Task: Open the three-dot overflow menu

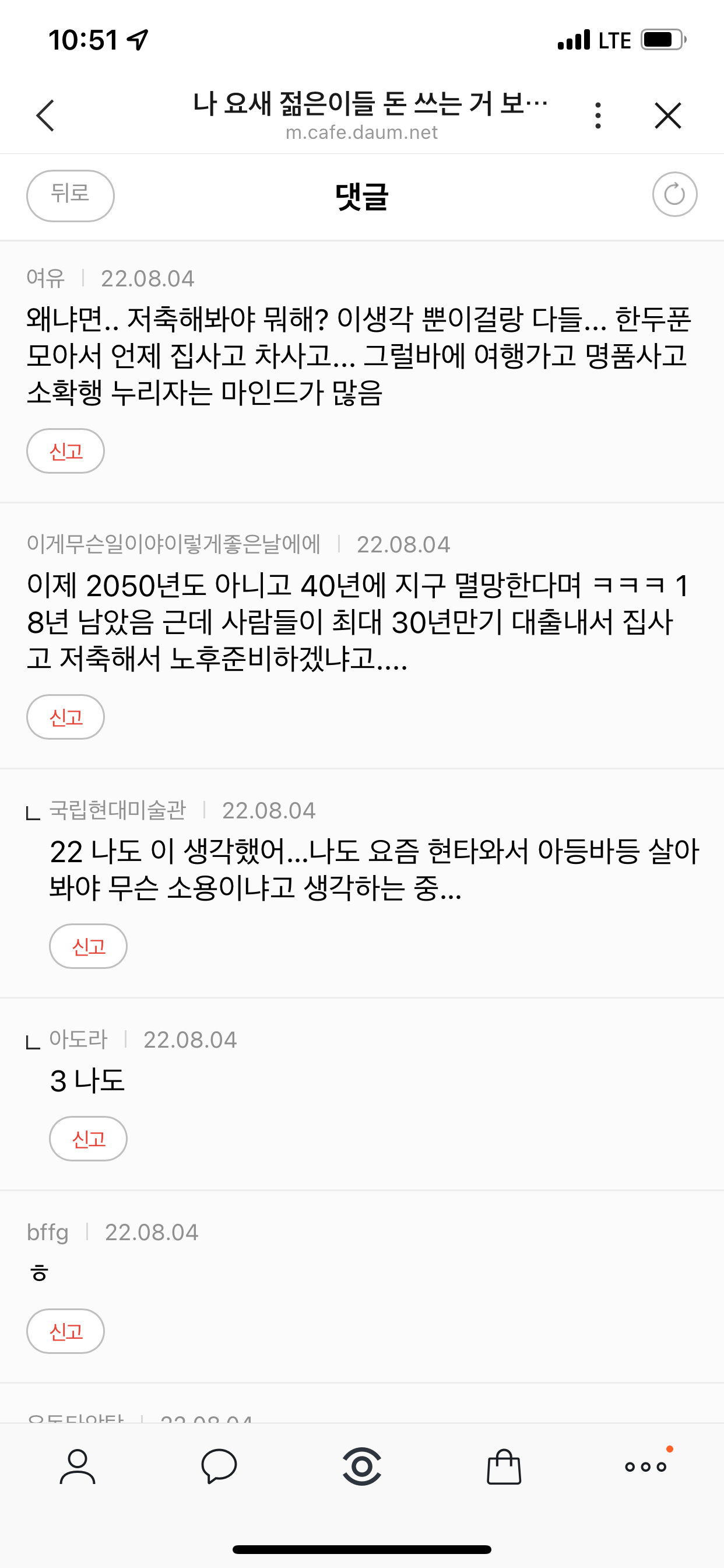Action: [x=598, y=116]
